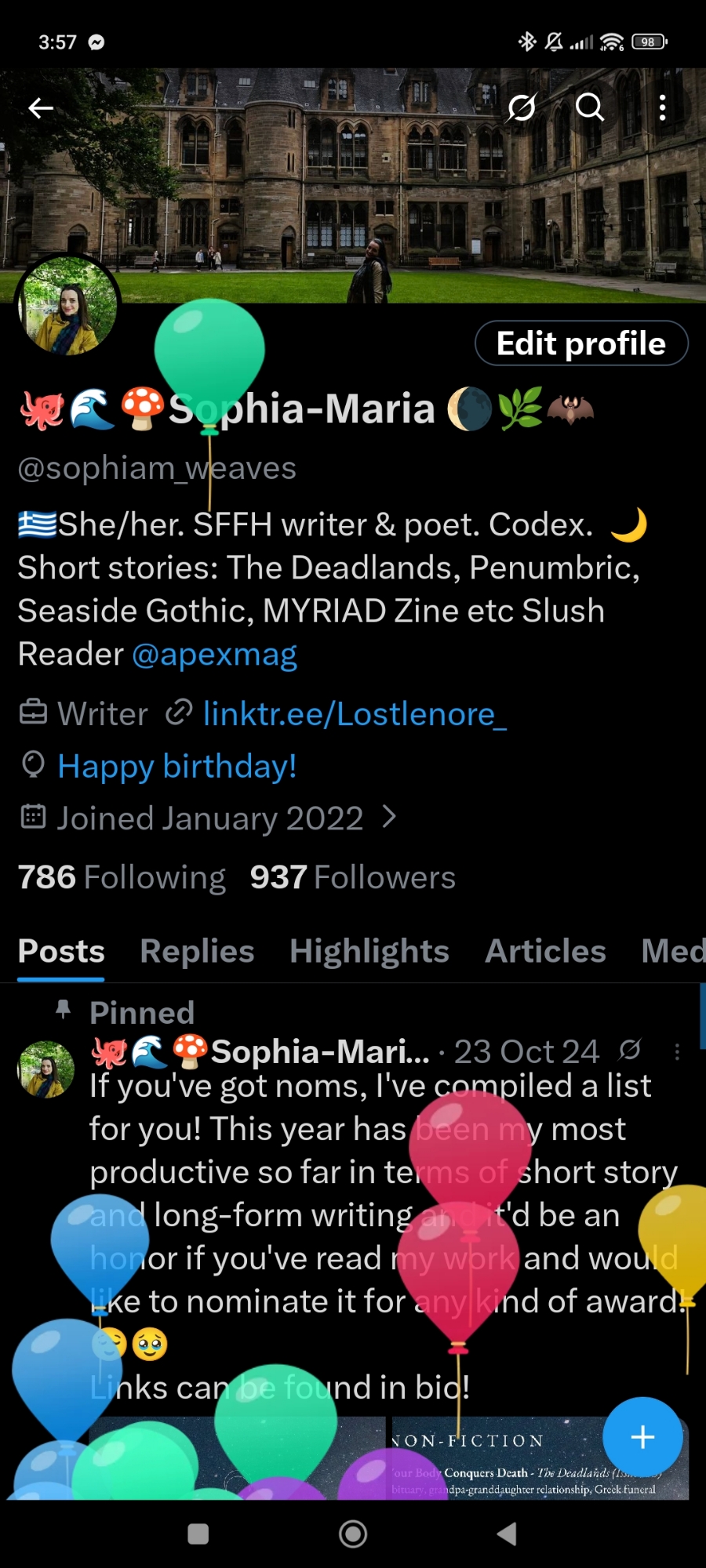View the 786 Following list
The height and width of the screenshot is (1568, 706).
(x=122, y=877)
